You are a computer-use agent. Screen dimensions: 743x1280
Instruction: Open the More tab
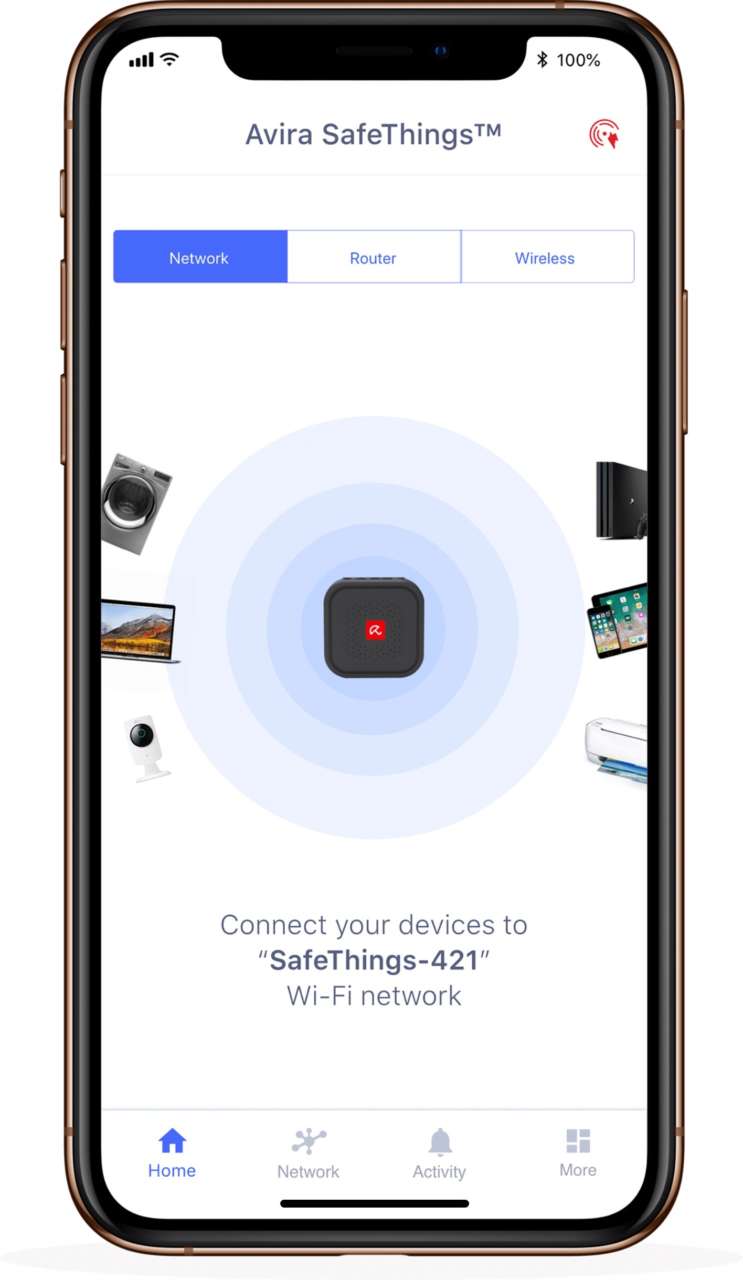pyautogui.click(x=578, y=1154)
